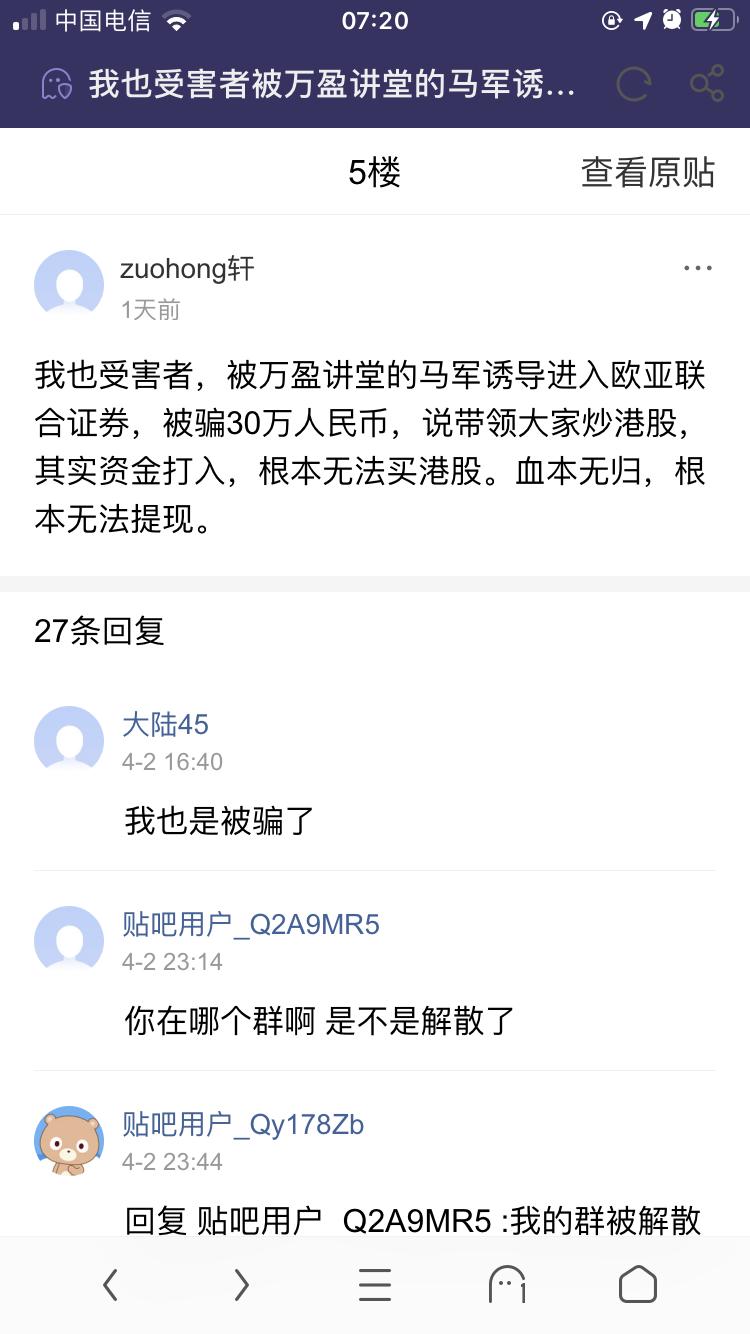Screen dimensions: 750x1334
Task: Open 查看原贴 to view the original thread
Action: (647, 172)
